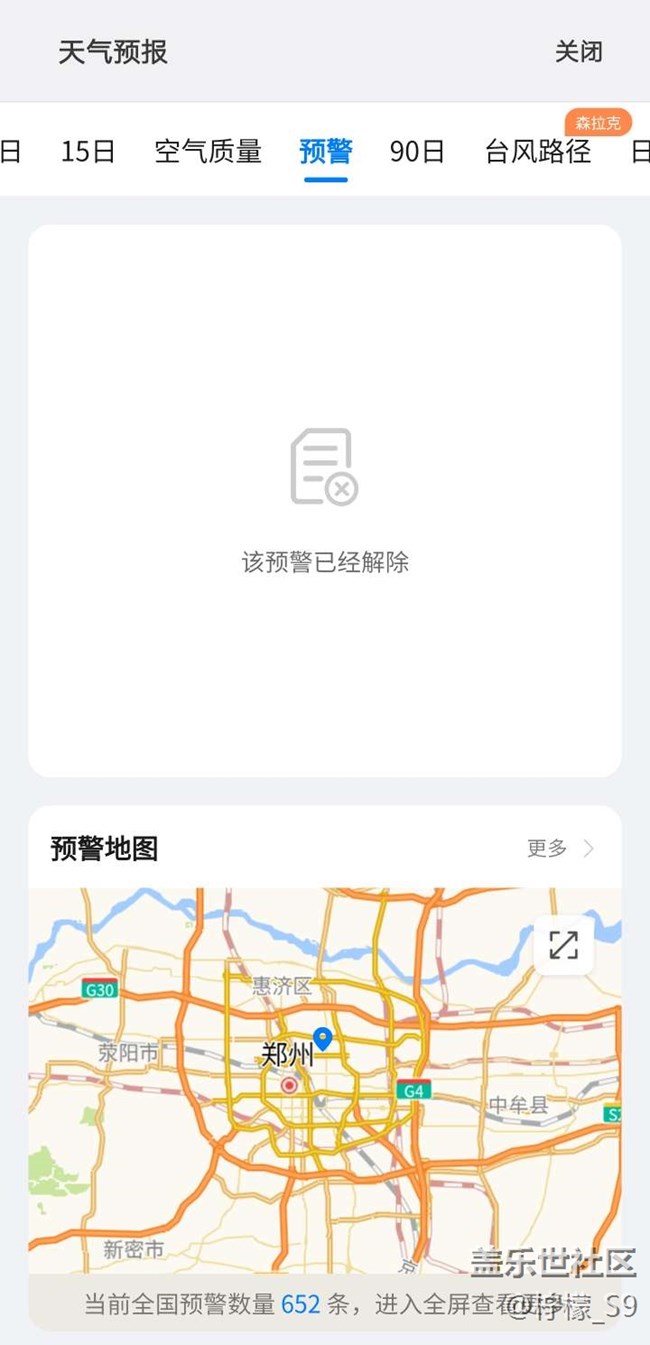Select the 预警 tab
The image size is (650, 1345).
coord(326,152)
